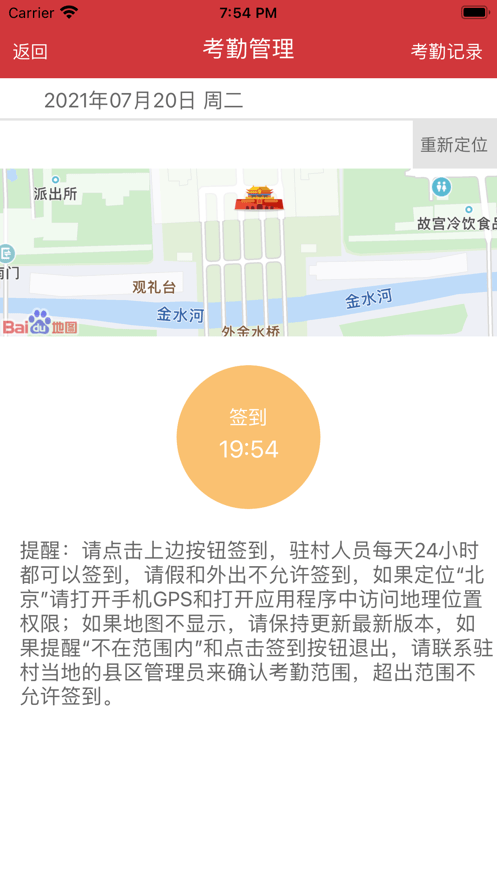
Task: Go back via 返回
Action: [x=30, y=51]
